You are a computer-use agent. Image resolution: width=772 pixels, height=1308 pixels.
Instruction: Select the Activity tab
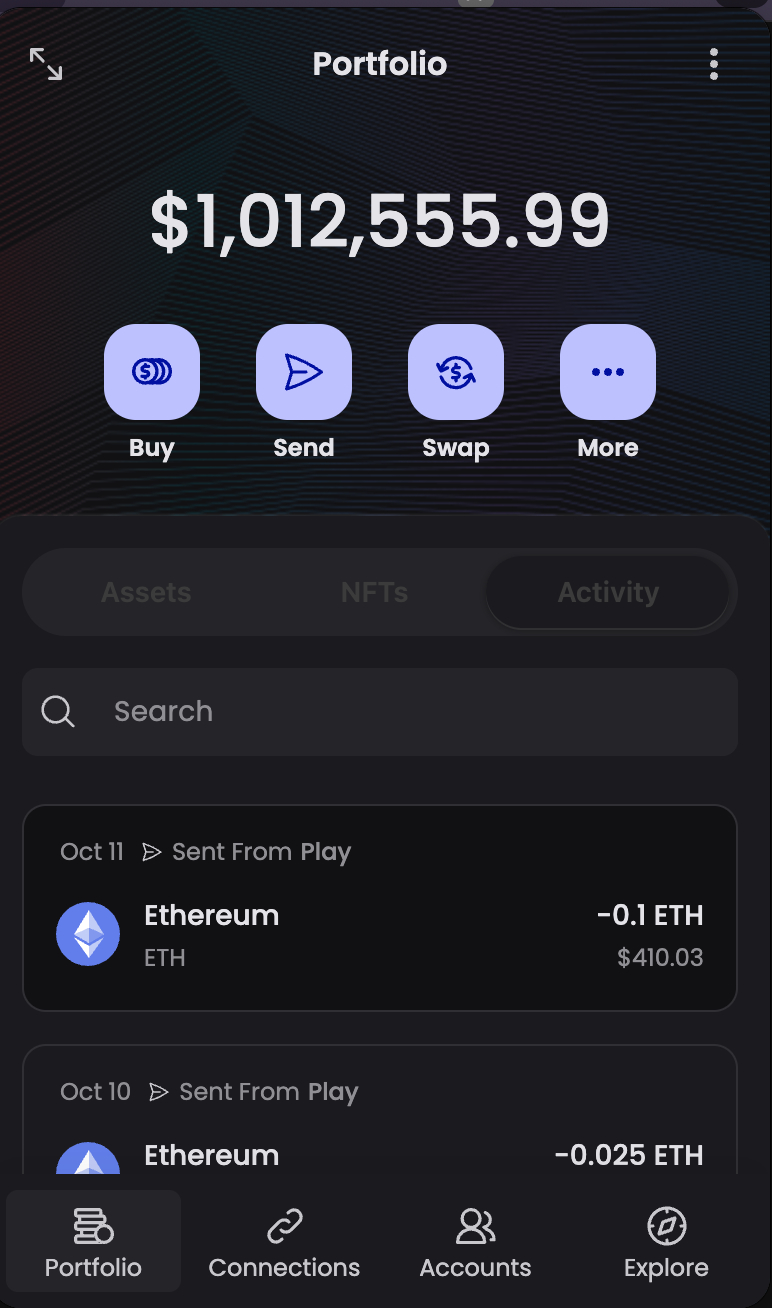608,592
